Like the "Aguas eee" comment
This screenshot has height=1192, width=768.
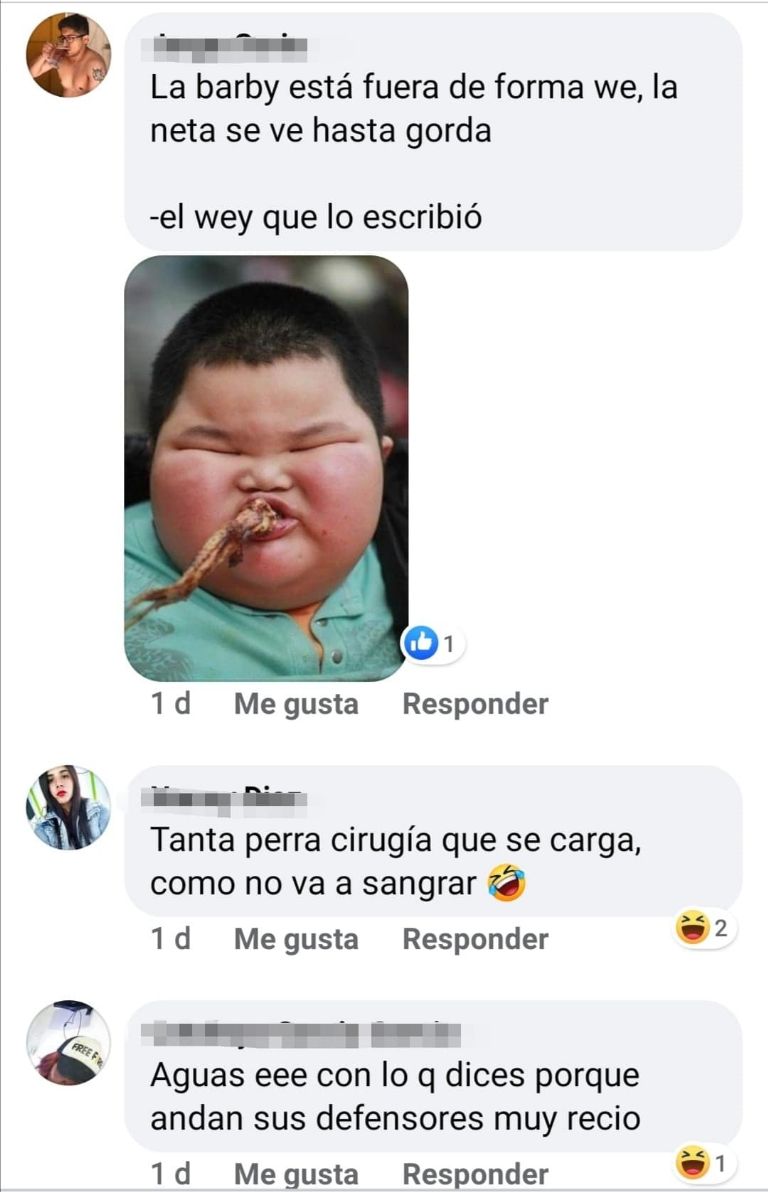tap(295, 1174)
